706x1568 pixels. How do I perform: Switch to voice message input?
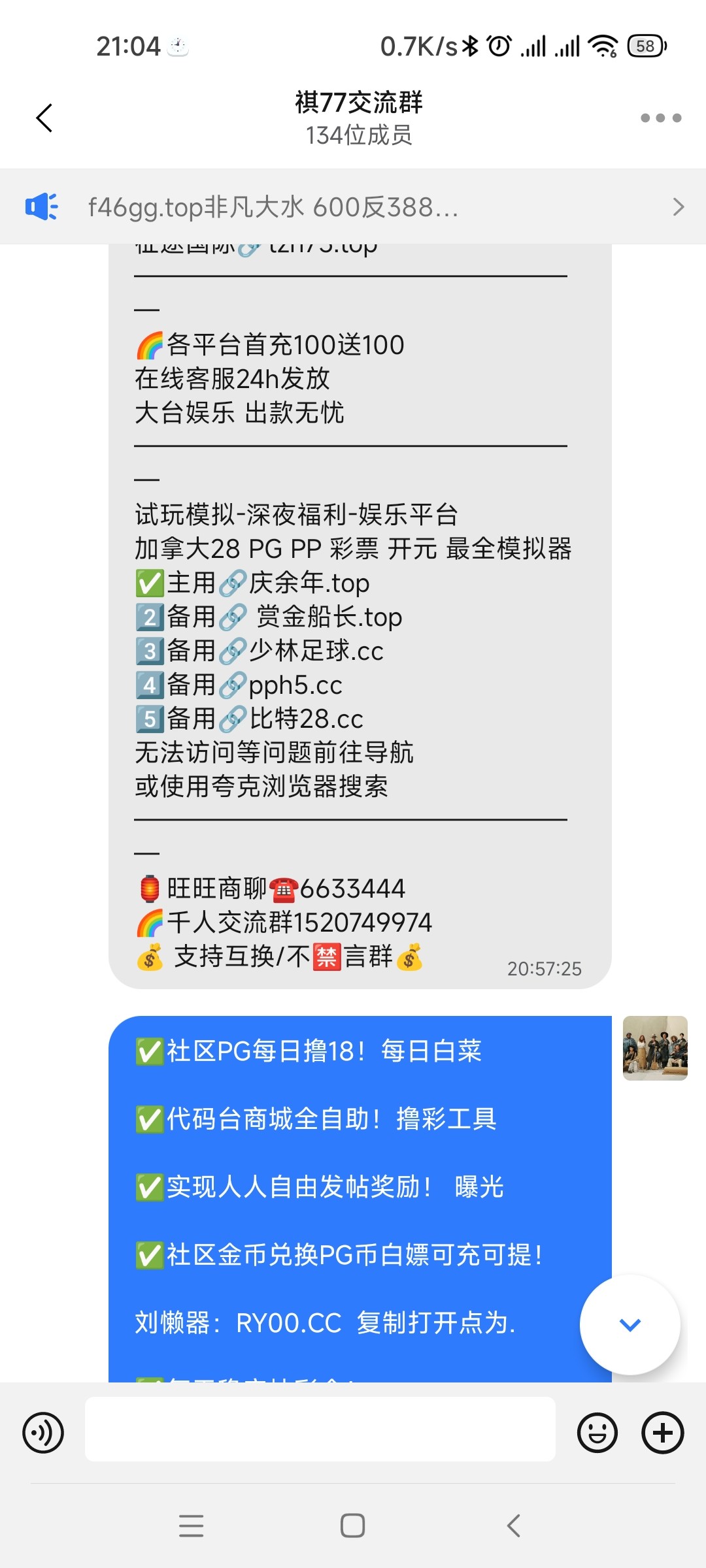click(x=43, y=1433)
